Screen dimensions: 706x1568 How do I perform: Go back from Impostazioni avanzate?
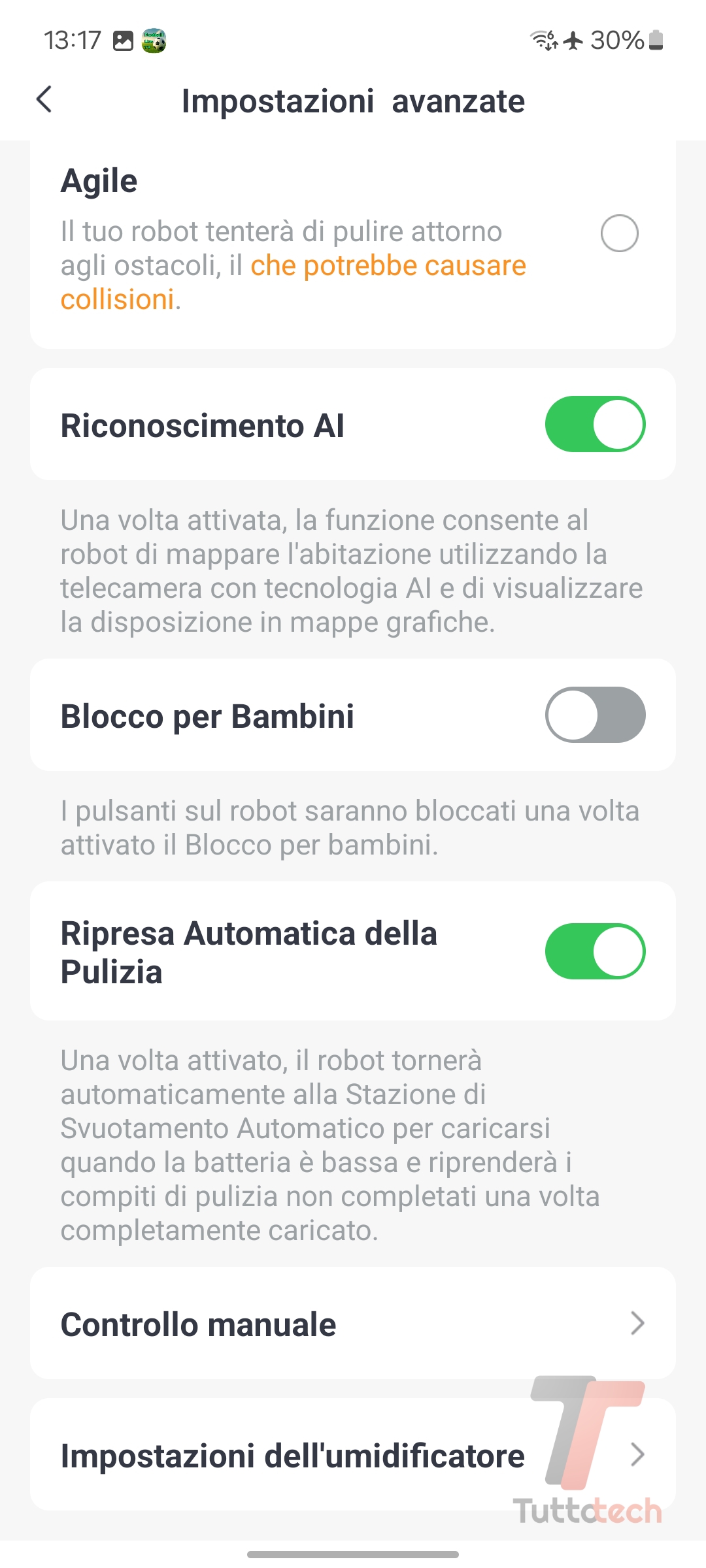click(44, 100)
